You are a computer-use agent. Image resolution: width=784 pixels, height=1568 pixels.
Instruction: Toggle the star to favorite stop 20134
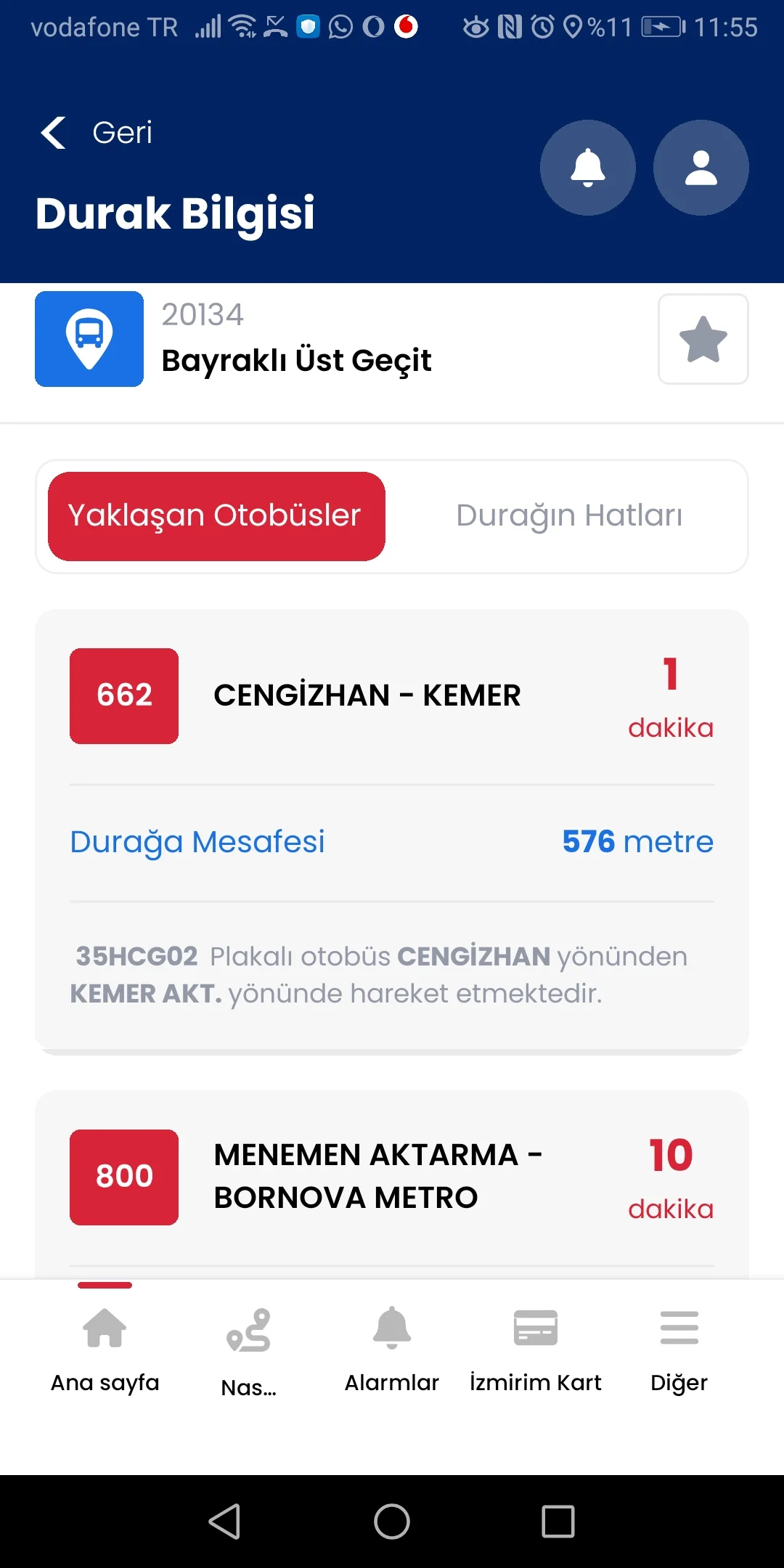(701, 338)
